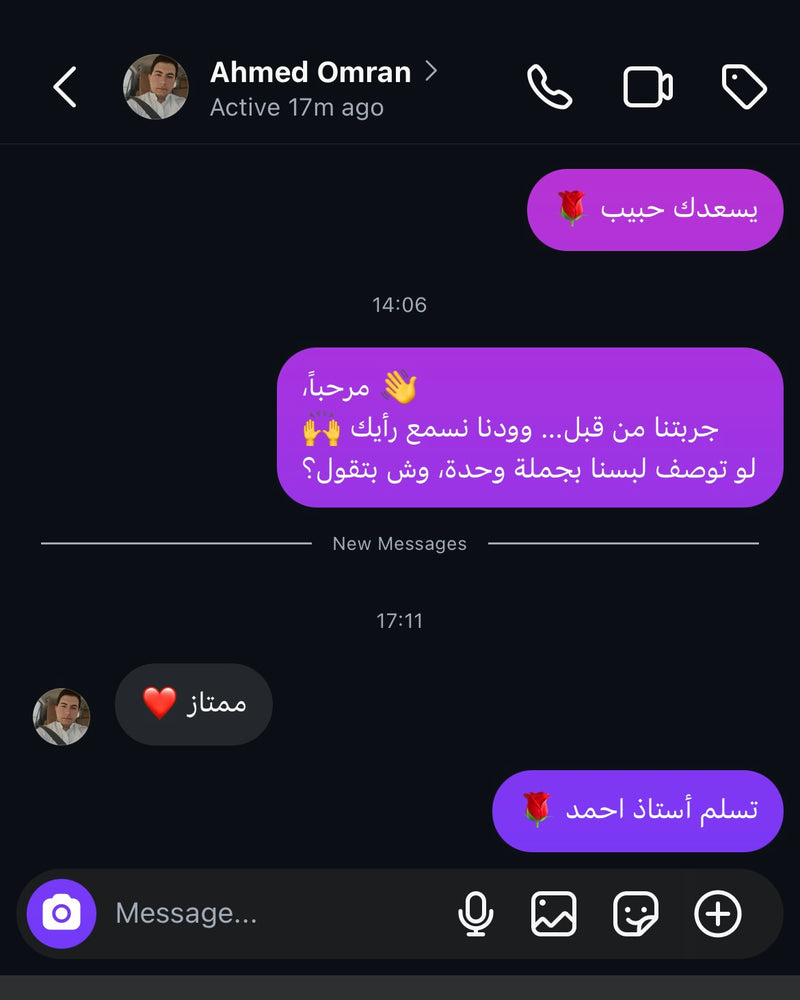Open the photo gallery picker

click(x=554, y=913)
